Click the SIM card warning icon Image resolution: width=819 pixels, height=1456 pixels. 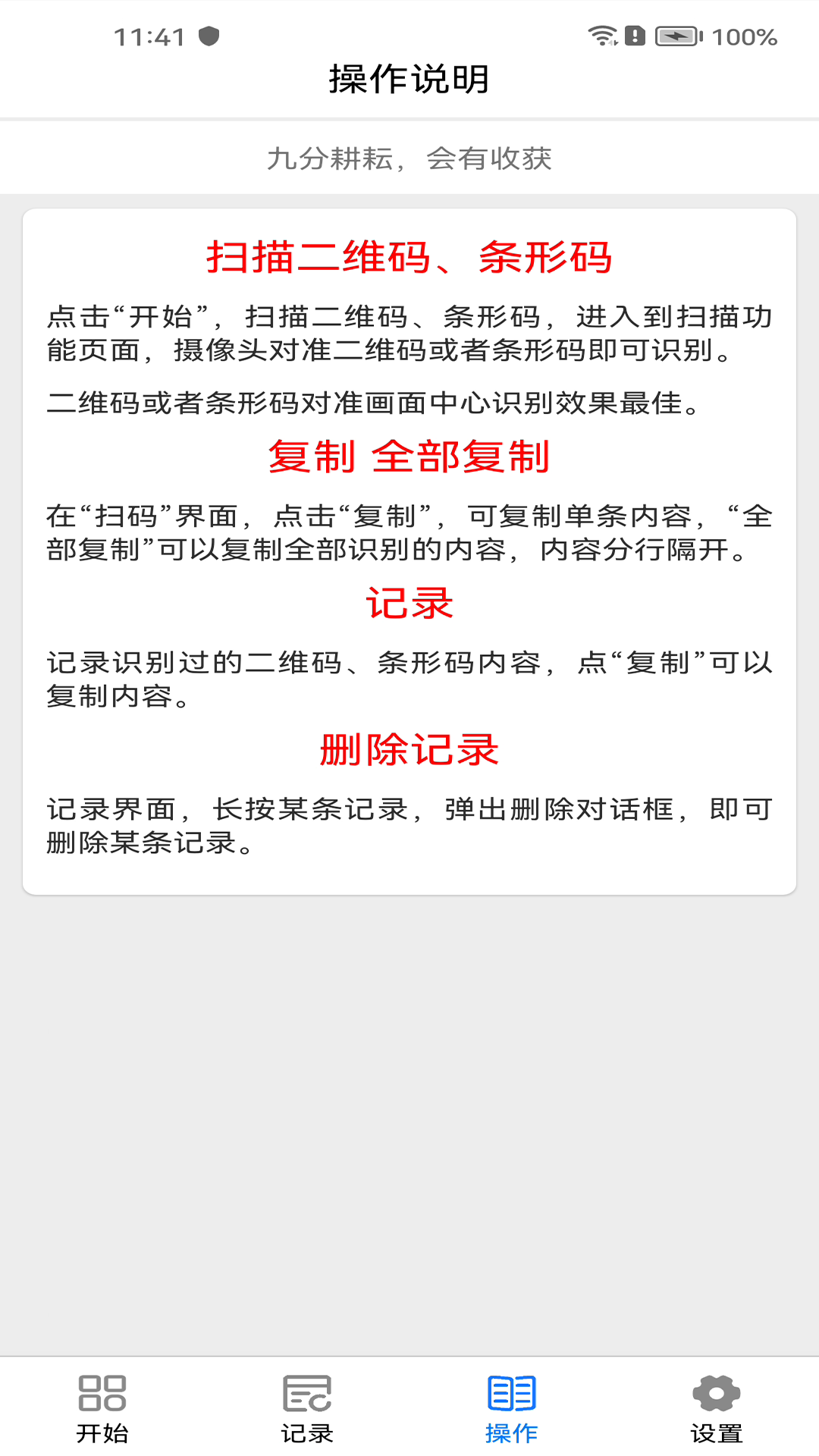(x=634, y=34)
